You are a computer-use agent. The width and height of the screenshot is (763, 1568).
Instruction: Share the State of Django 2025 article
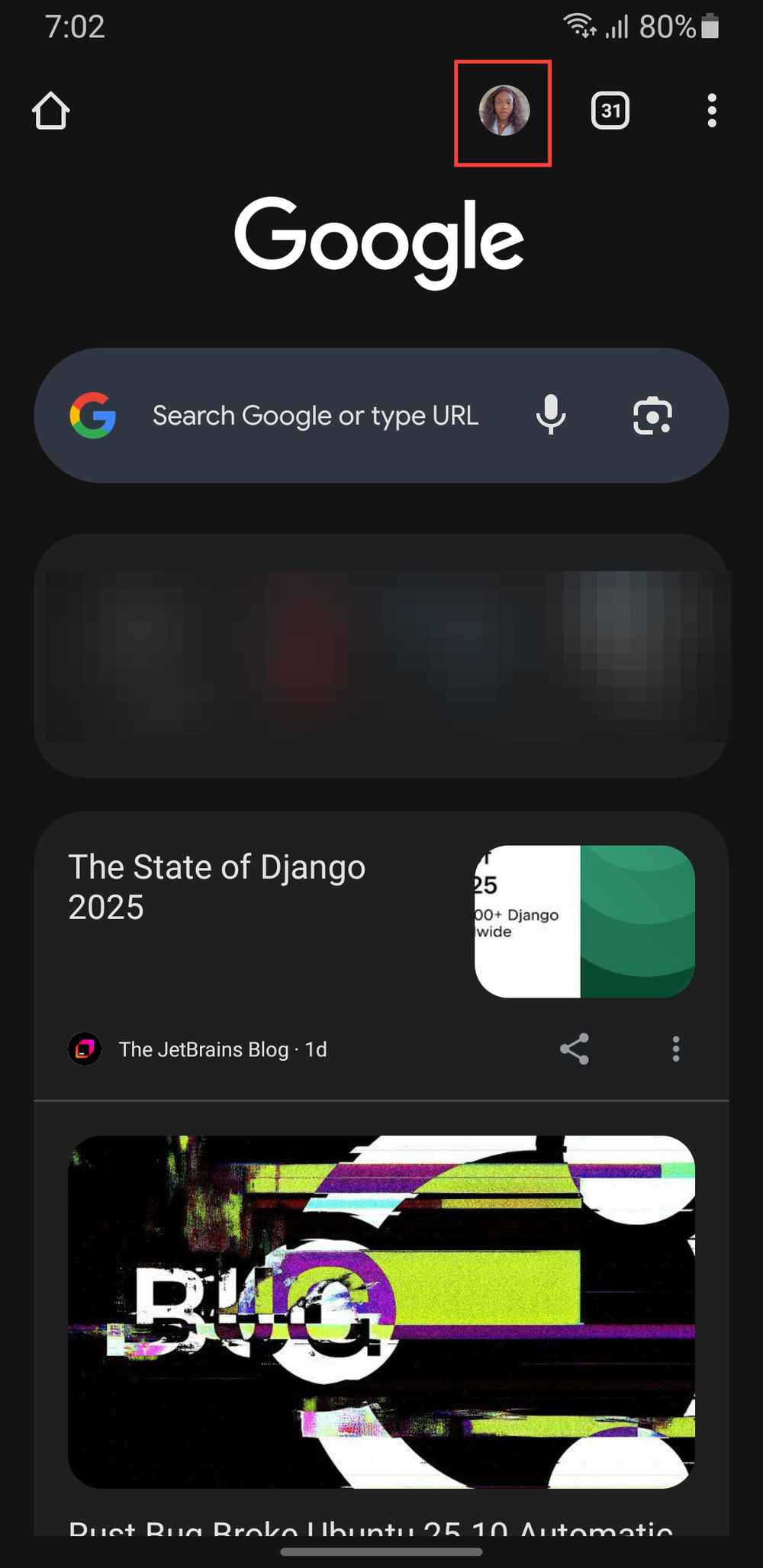[x=575, y=1049]
